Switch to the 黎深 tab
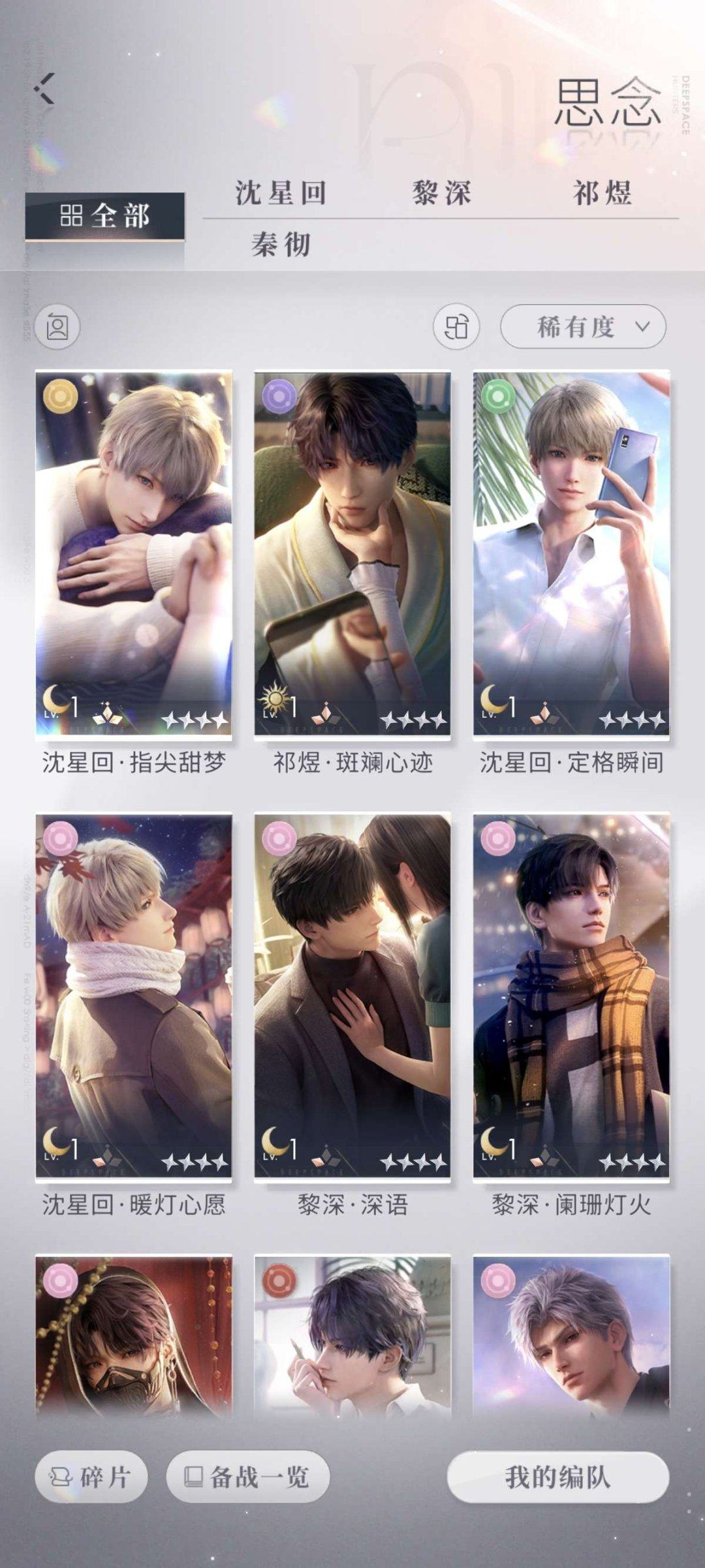 tap(441, 193)
